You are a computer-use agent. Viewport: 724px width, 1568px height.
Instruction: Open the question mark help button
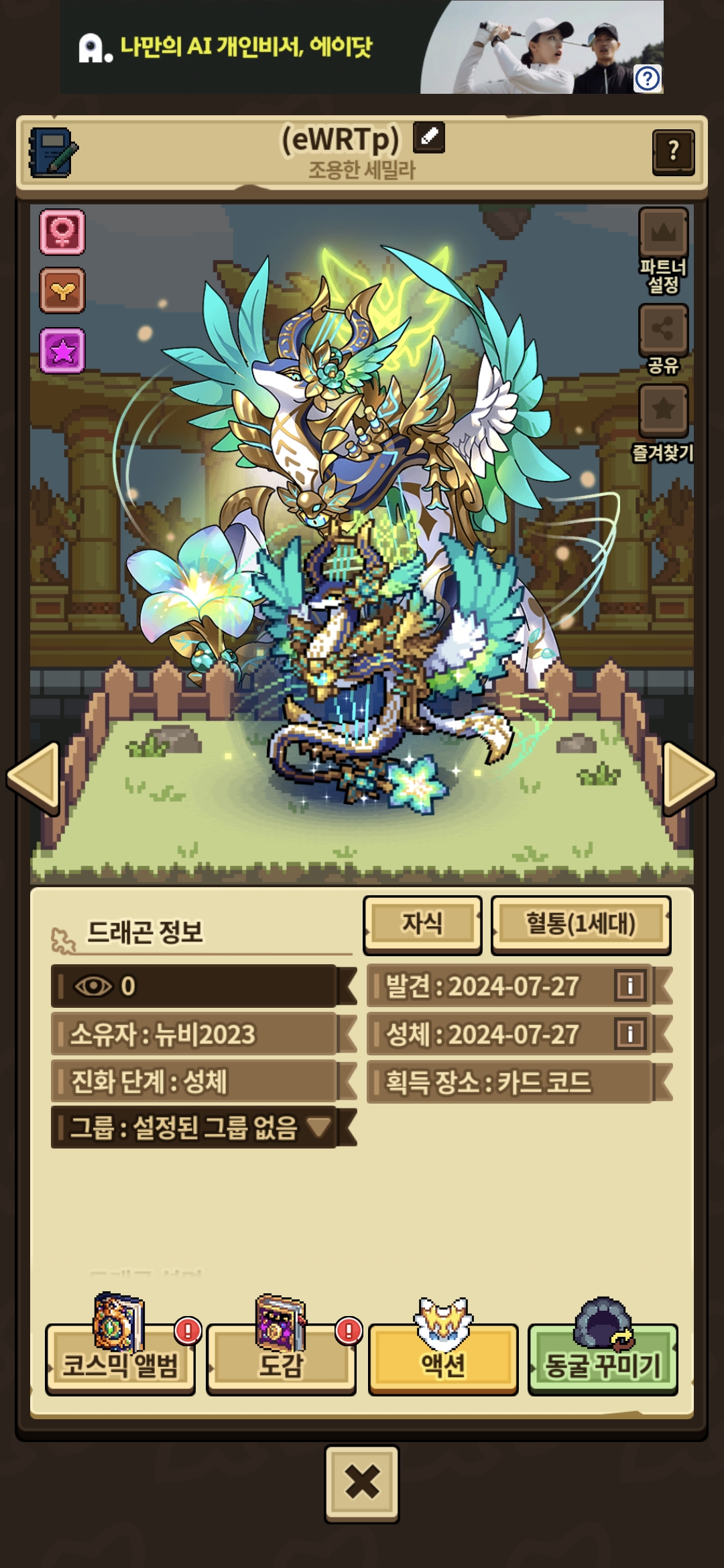tap(673, 151)
